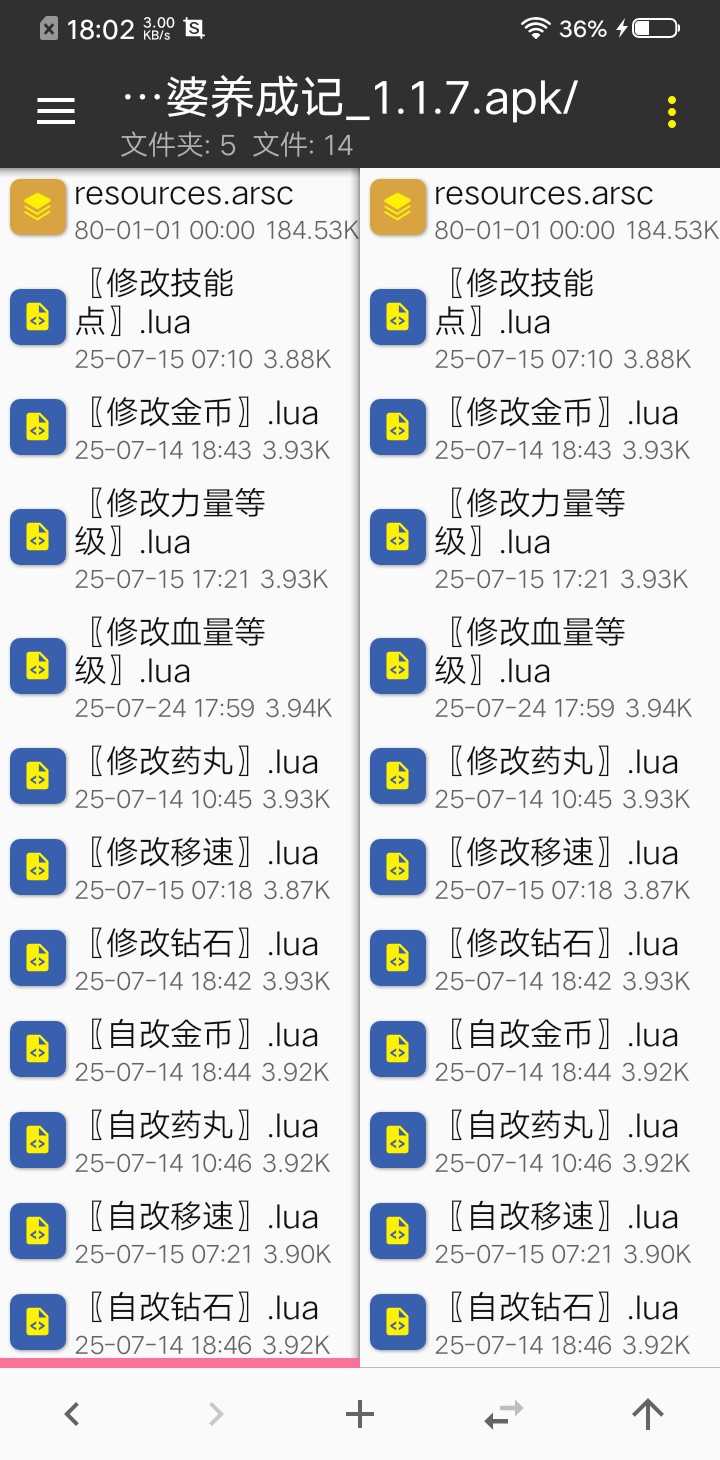Tap the plus button to create new

click(x=359, y=1413)
